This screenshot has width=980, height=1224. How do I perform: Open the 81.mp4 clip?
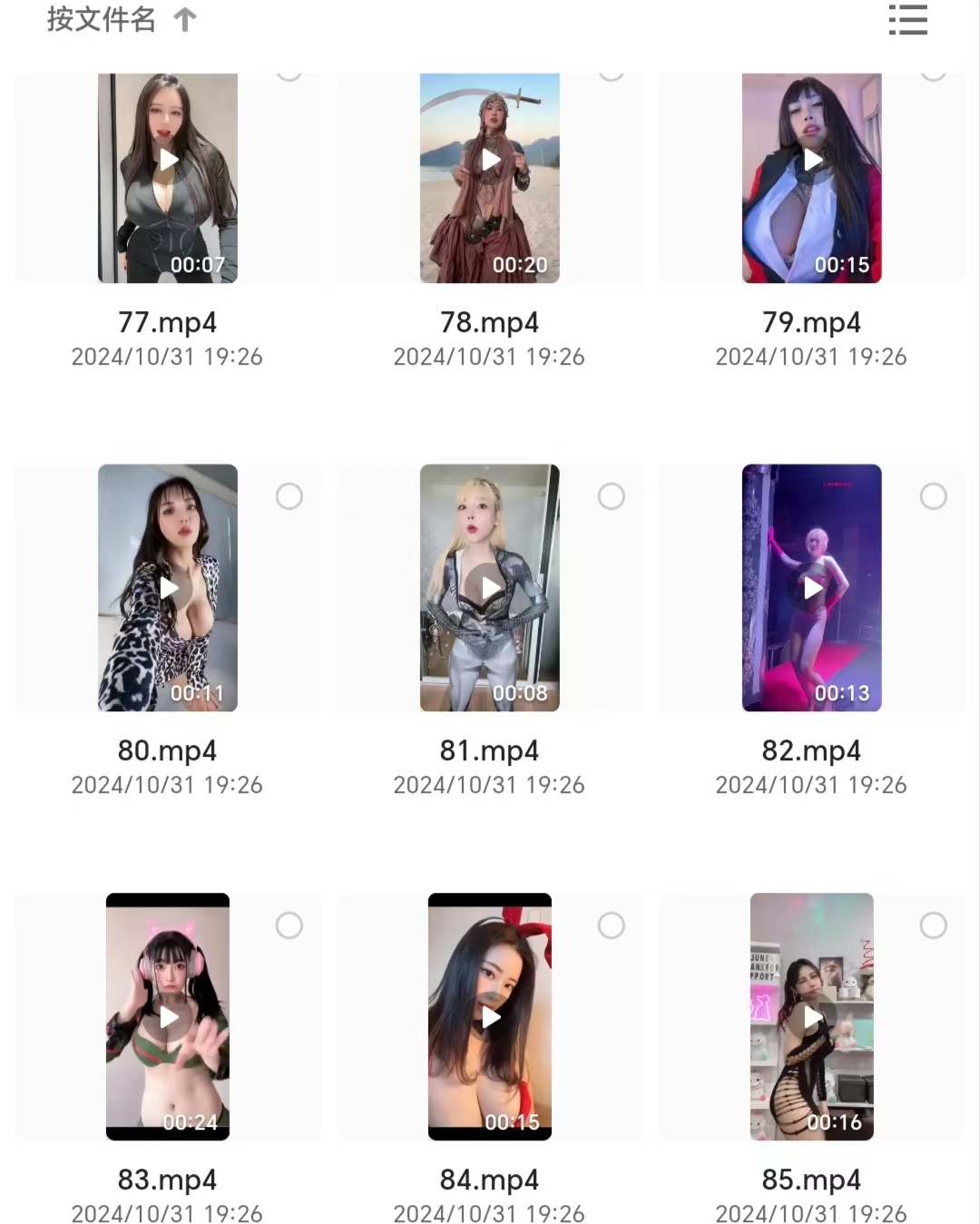click(x=489, y=588)
